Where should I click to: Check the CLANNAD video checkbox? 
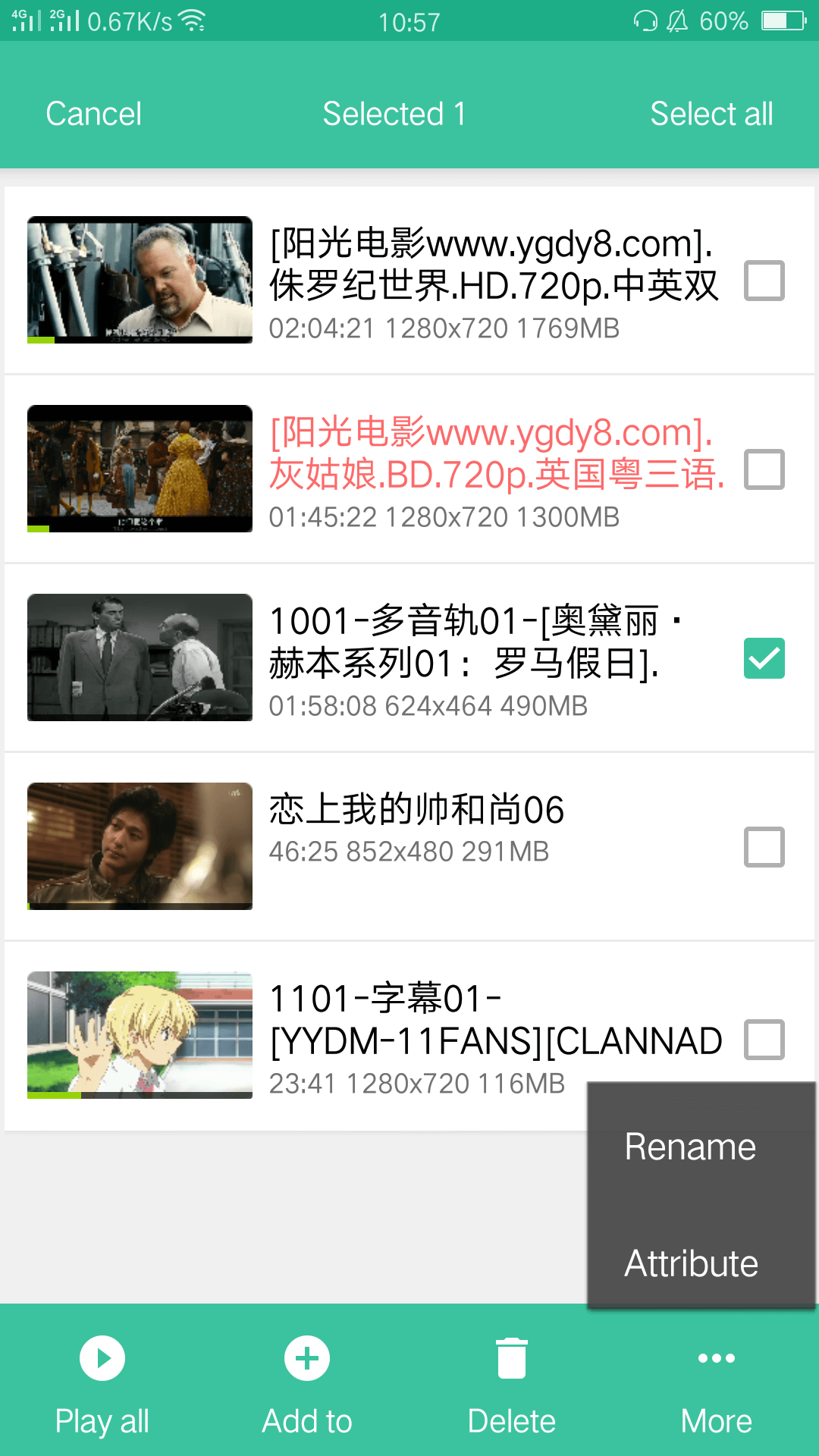pyautogui.click(x=764, y=1039)
